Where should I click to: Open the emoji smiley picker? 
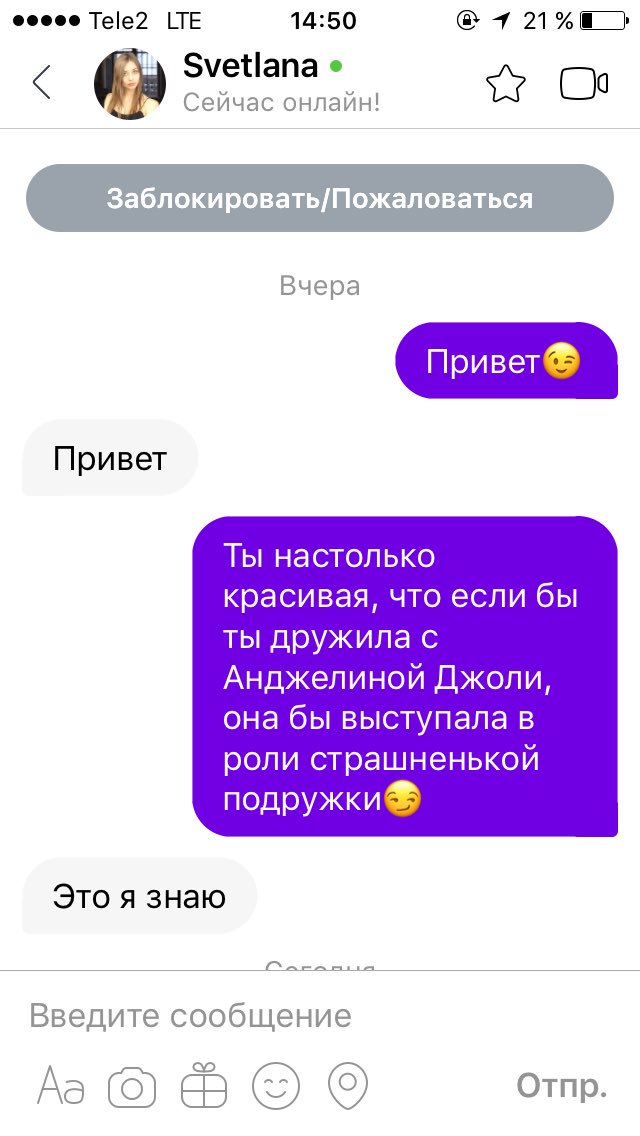click(x=276, y=1086)
